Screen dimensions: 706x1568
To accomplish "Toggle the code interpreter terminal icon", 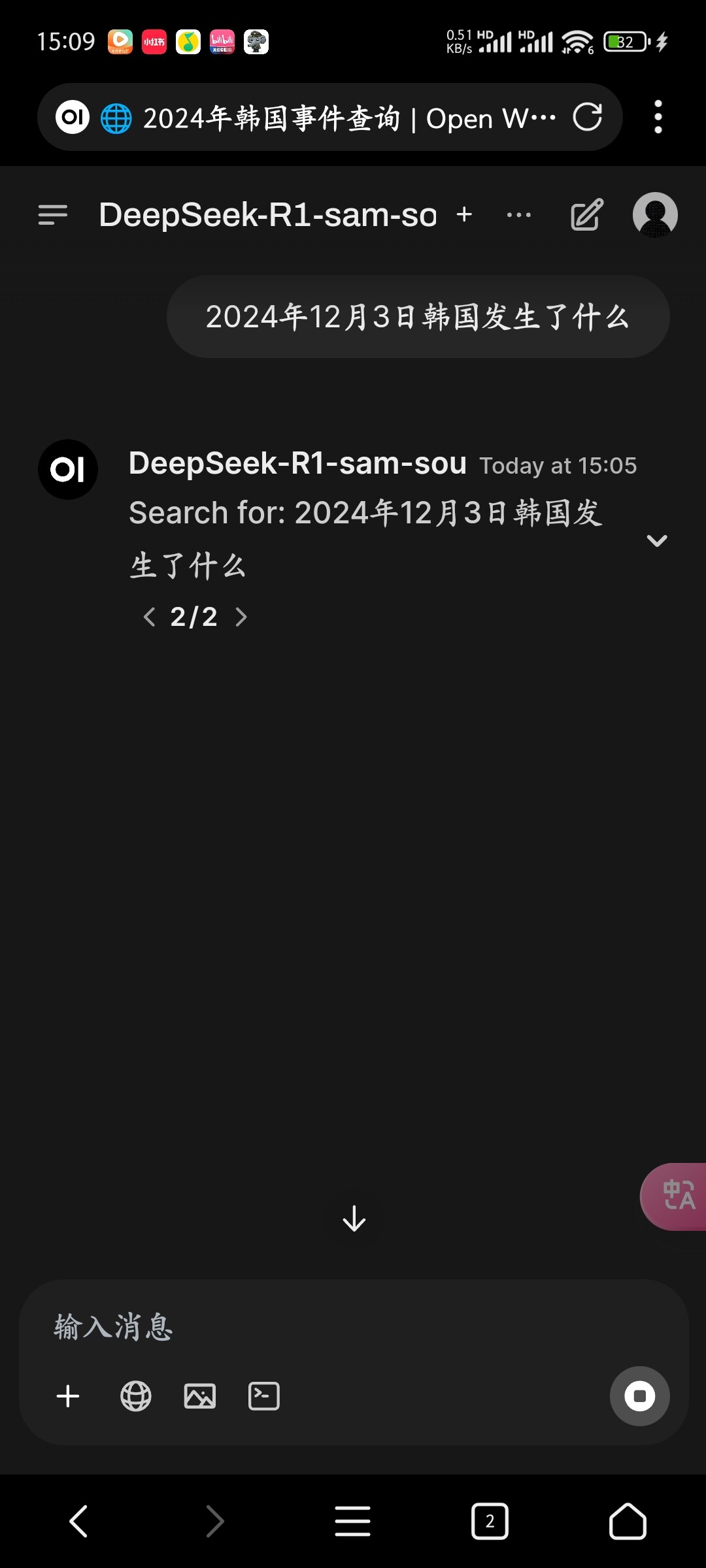I will pos(264,1397).
